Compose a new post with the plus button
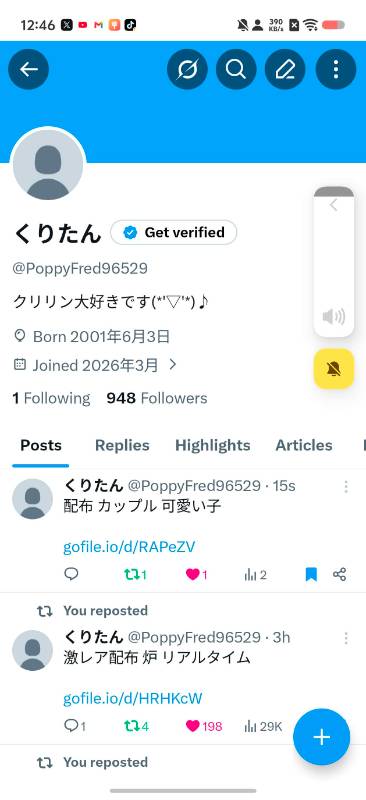The image size is (366, 800). (322, 737)
